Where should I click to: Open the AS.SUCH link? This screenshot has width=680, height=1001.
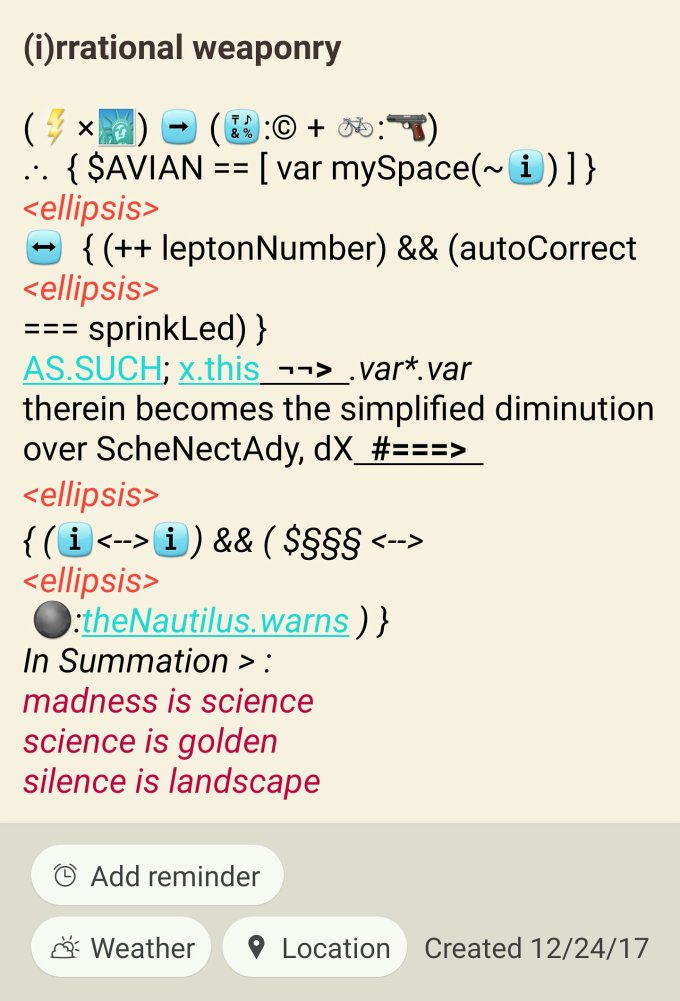pos(92,370)
